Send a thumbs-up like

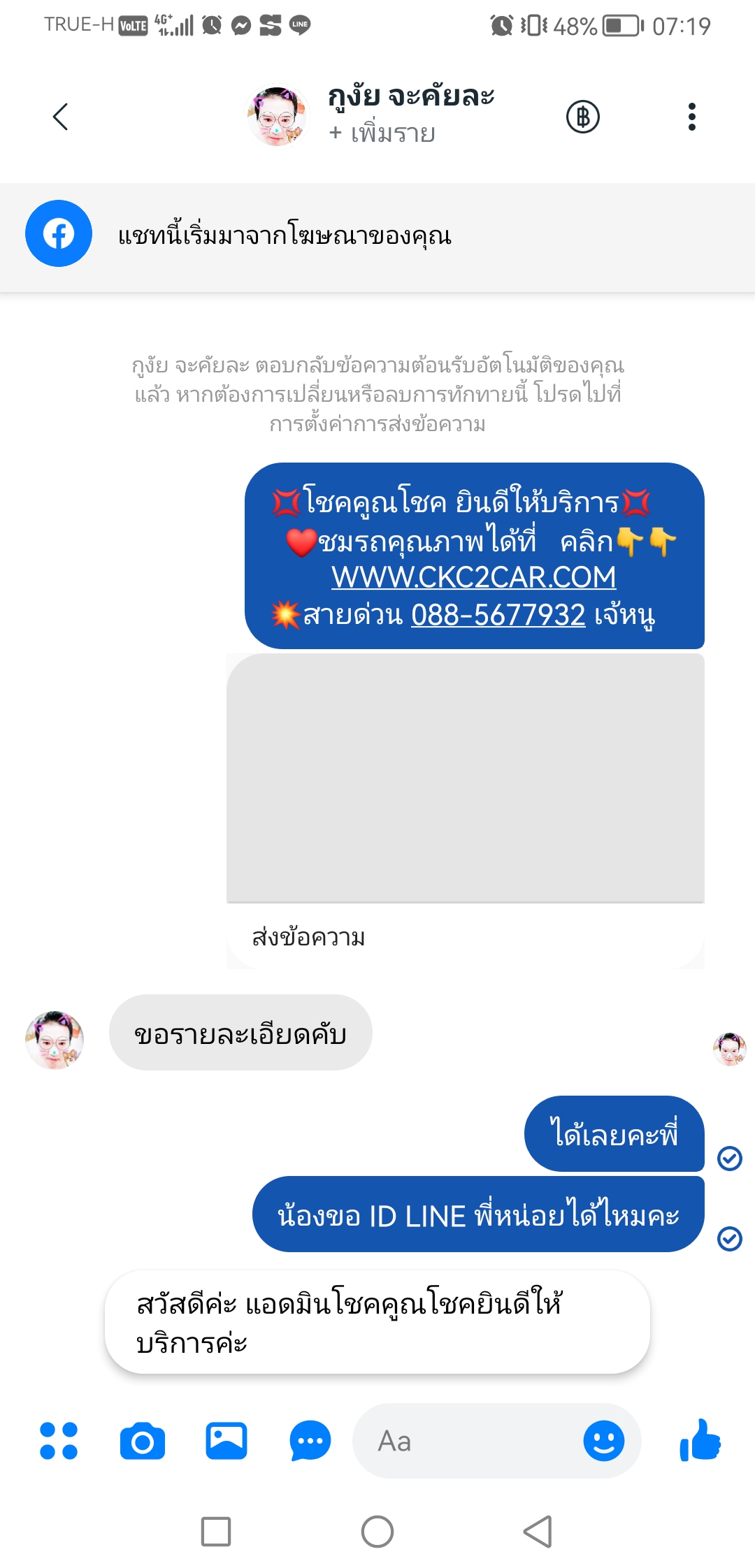click(x=700, y=1441)
